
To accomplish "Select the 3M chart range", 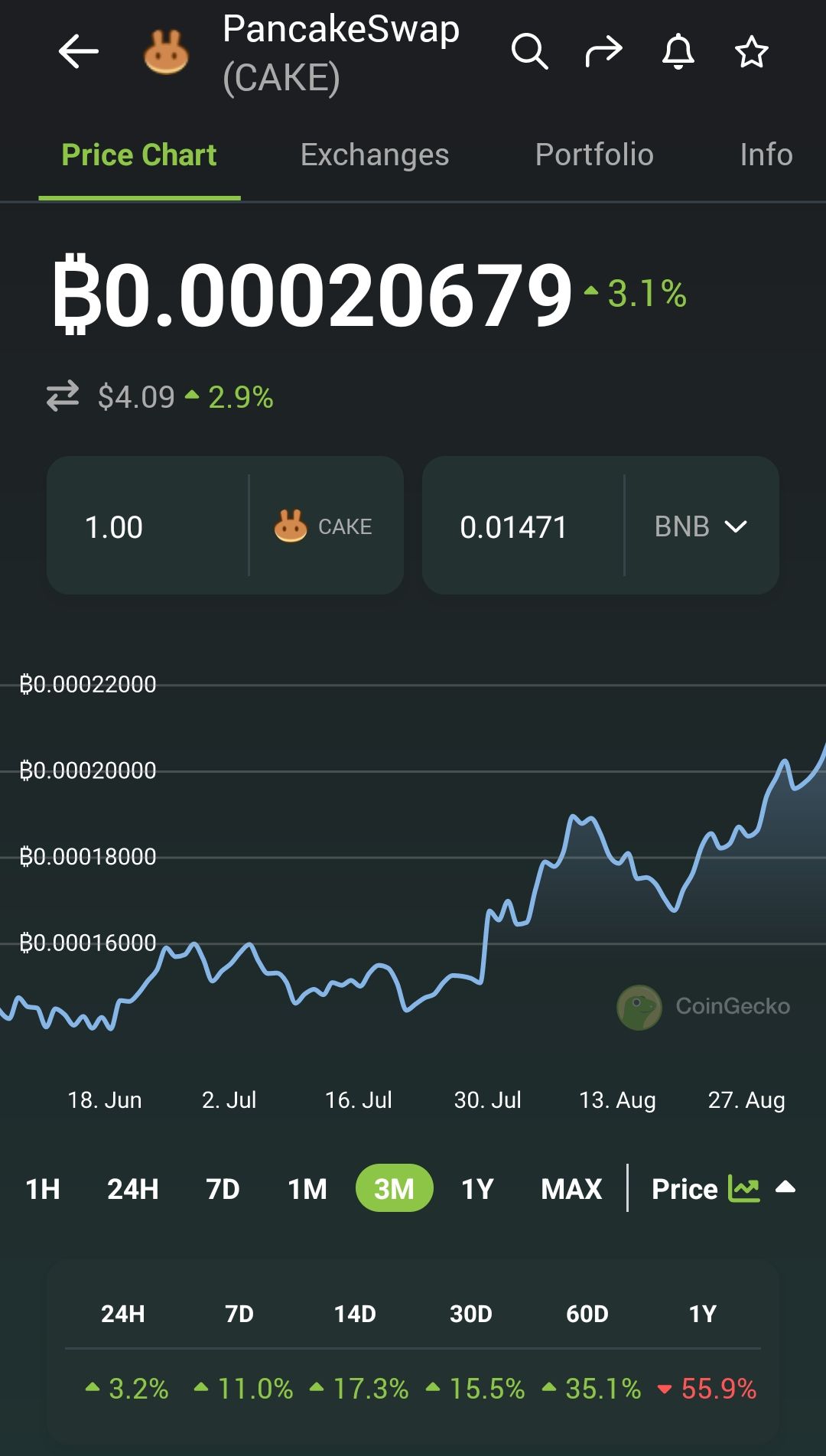I will coord(394,1189).
